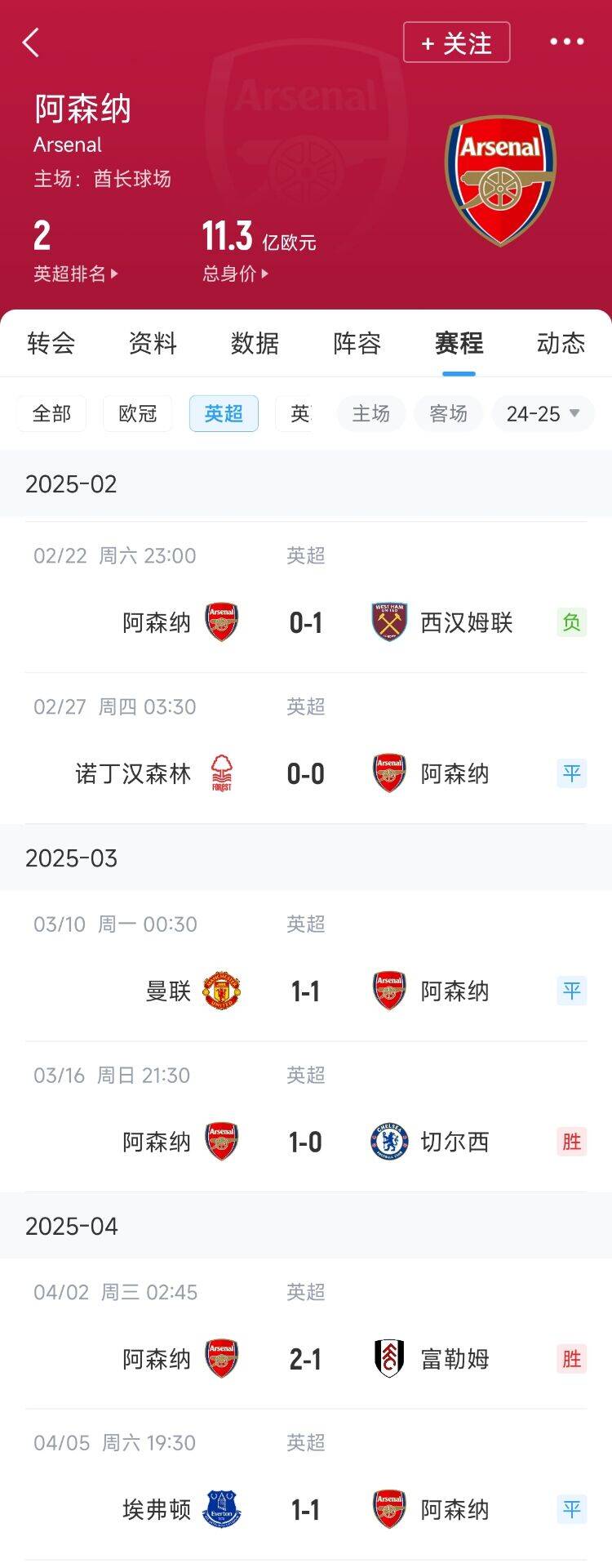The image size is (612, 1568).
Task: Switch to the 转会 tab
Action: [x=51, y=343]
